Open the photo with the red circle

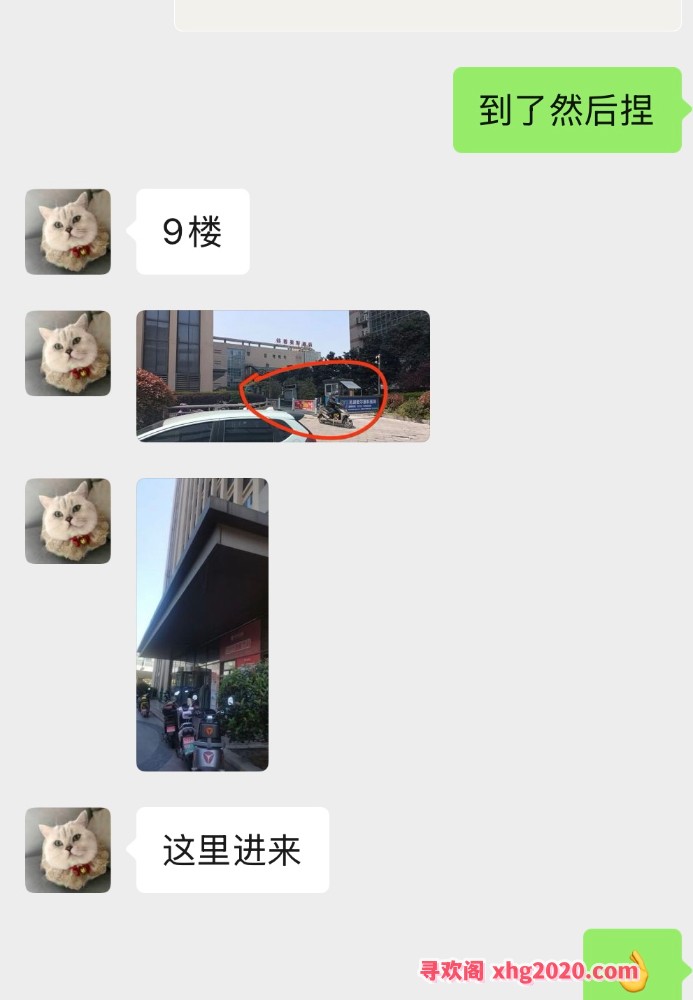pyautogui.click(x=283, y=376)
